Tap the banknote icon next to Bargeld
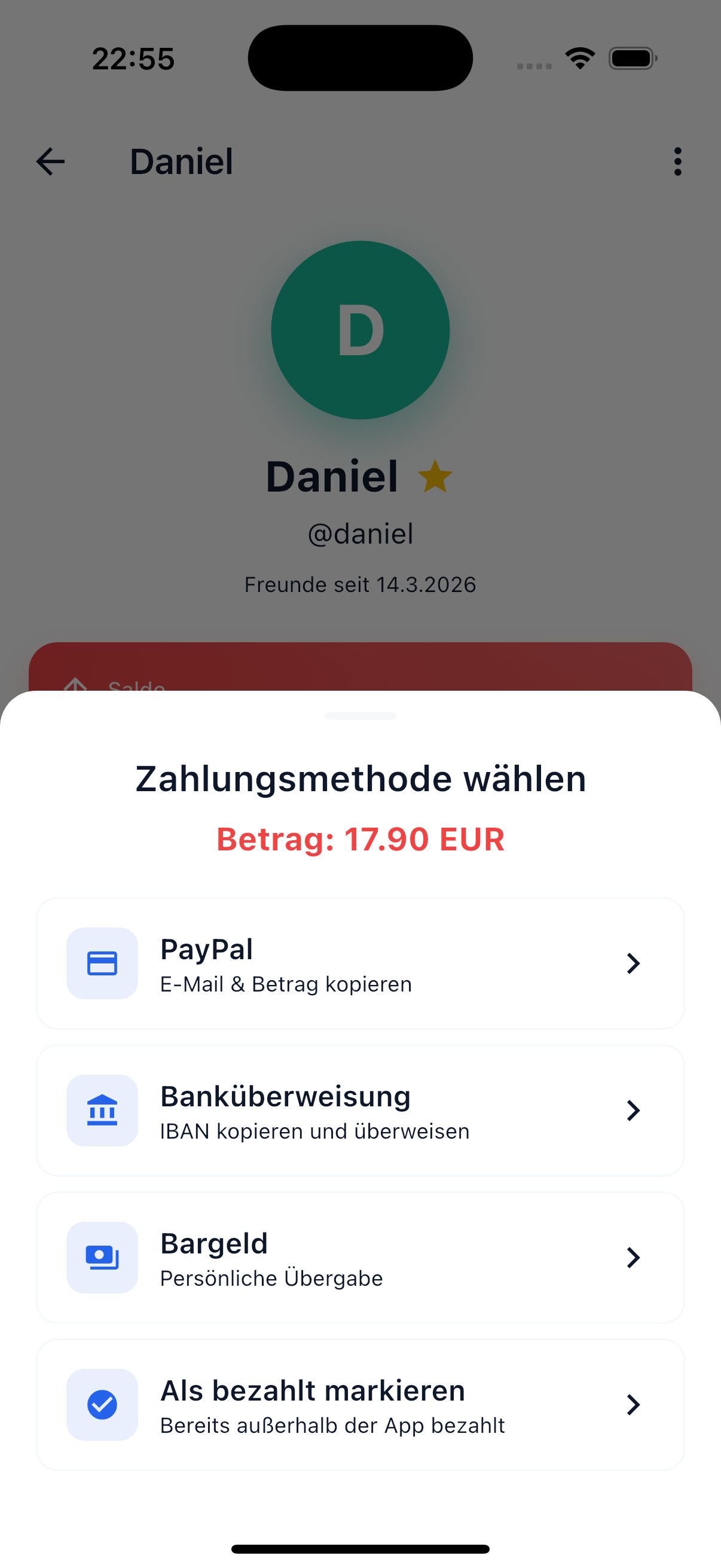The height and width of the screenshot is (1568, 721). click(102, 1258)
